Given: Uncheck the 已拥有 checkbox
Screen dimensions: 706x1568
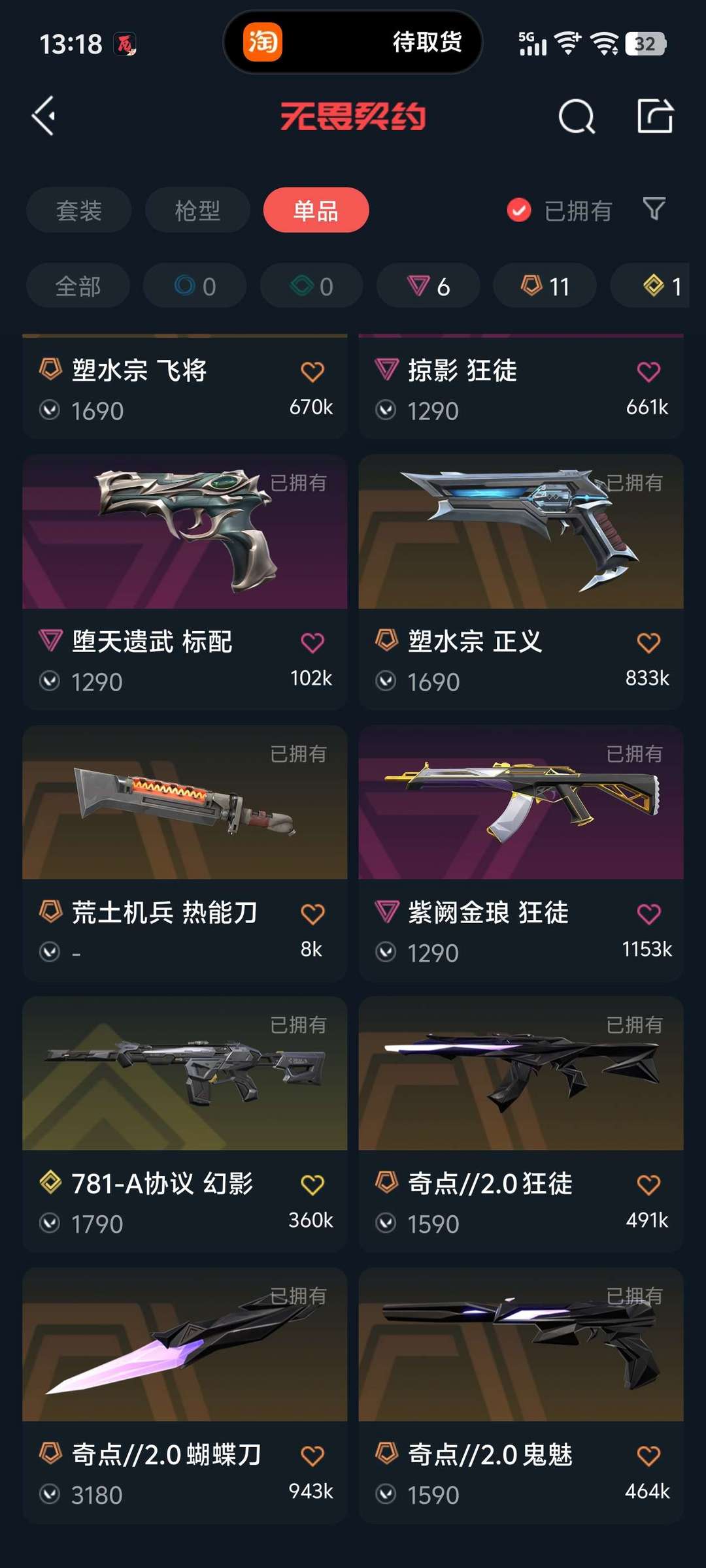Looking at the screenshot, I should coord(519,210).
